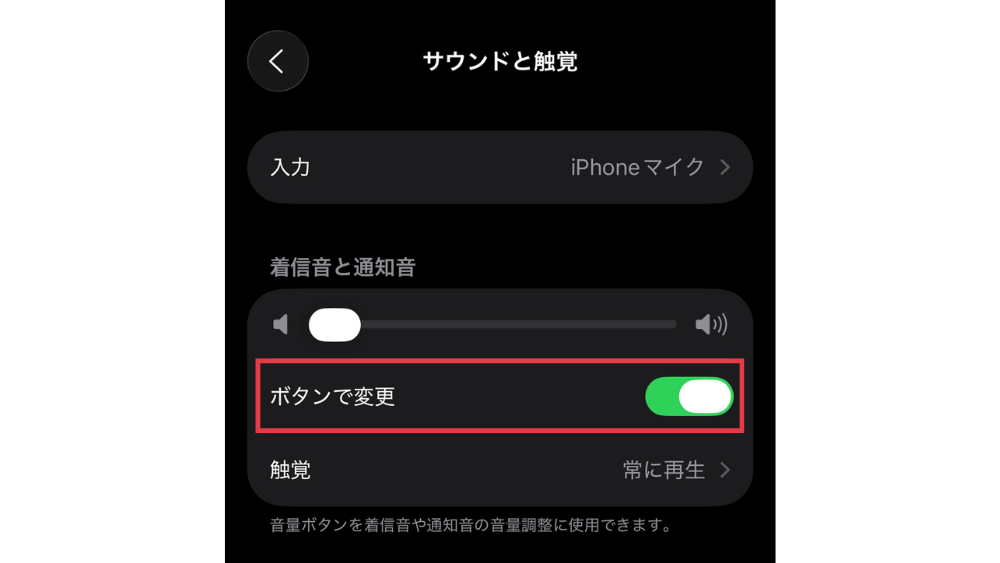The width and height of the screenshot is (1000, 563).
Task: Go back from サウンドと触覚 screen
Action: (x=277, y=61)
